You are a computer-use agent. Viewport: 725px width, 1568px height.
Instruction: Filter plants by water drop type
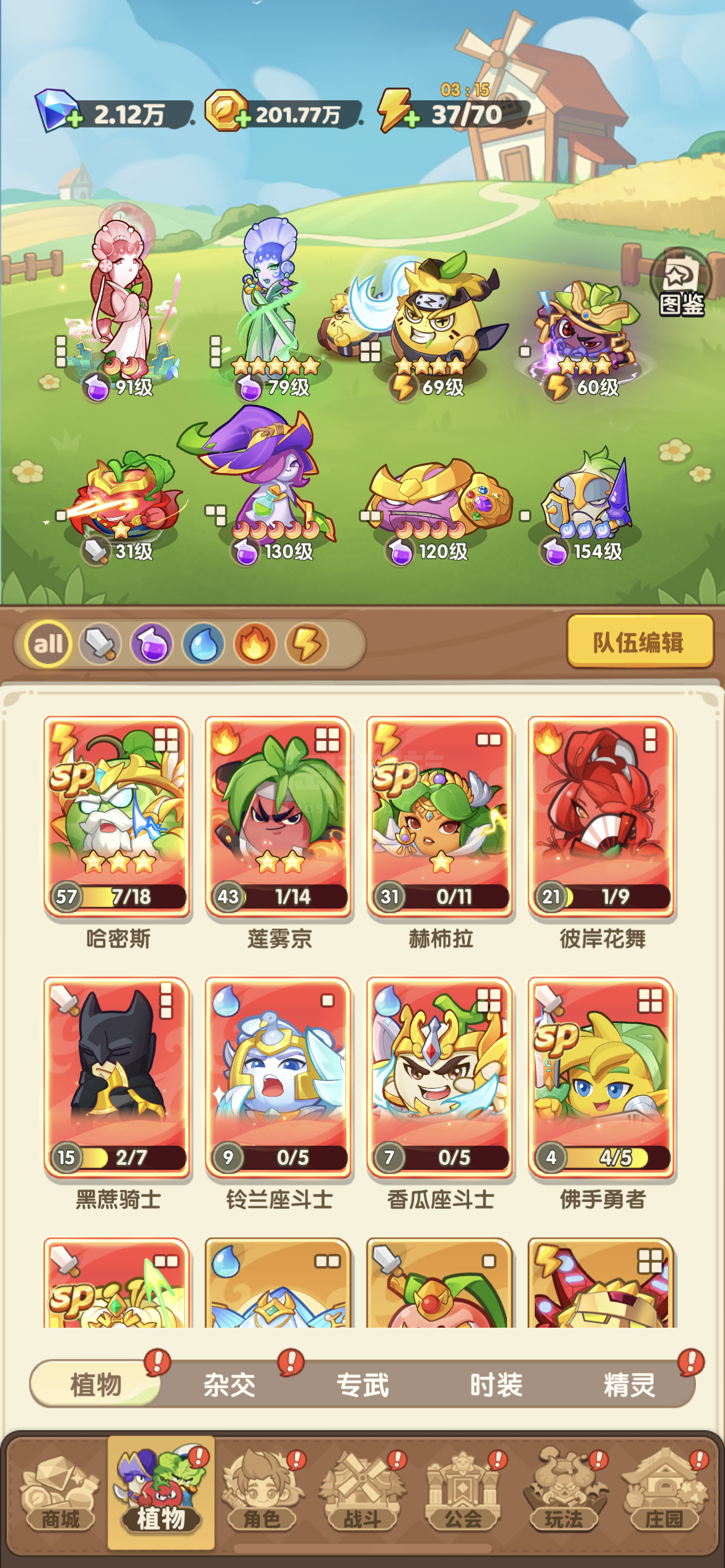tap(203, 644)
